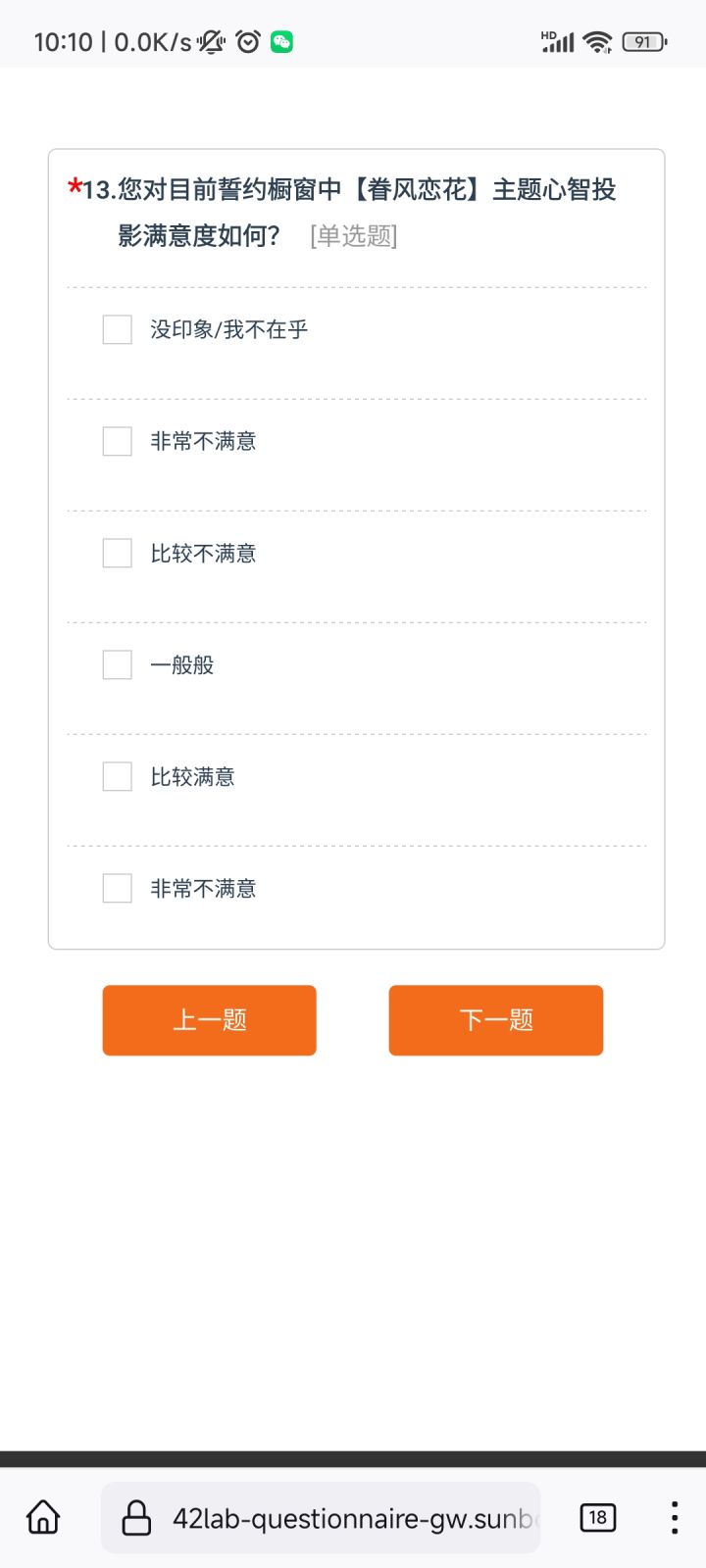
Task: Tap the WeChat notification icon
Action: (x=282, y=42)
